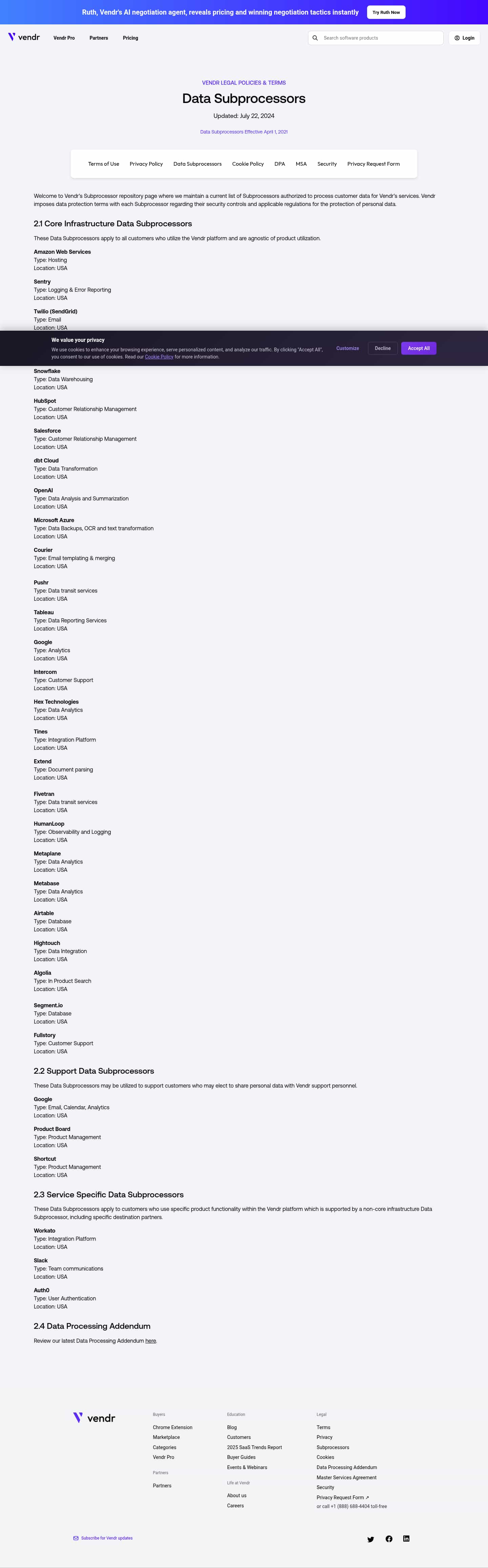Open Vendr's Twitter profile
488x1568 pixels.
pos(370,1540)
